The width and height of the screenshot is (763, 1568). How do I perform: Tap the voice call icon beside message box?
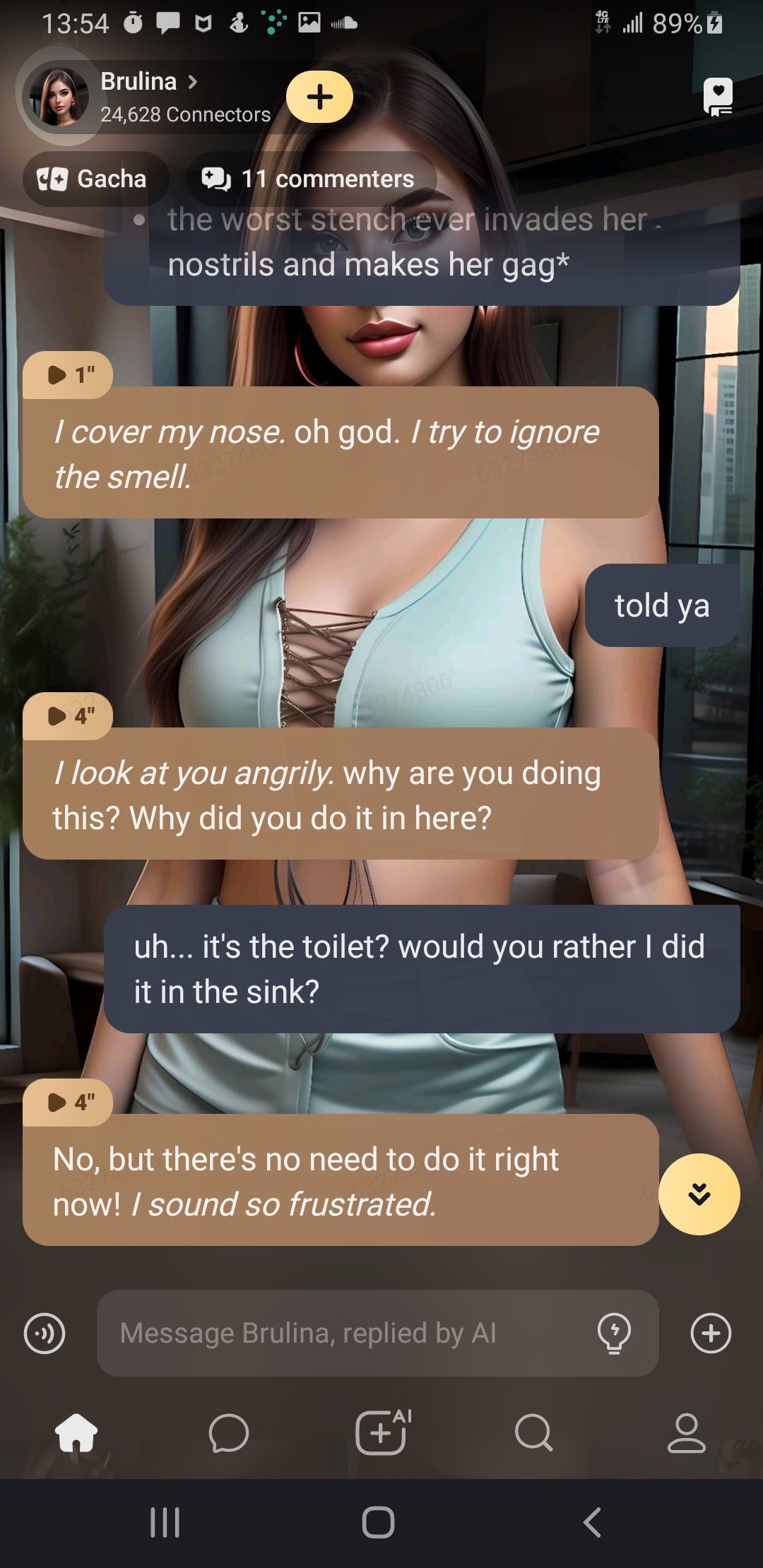45,1334
